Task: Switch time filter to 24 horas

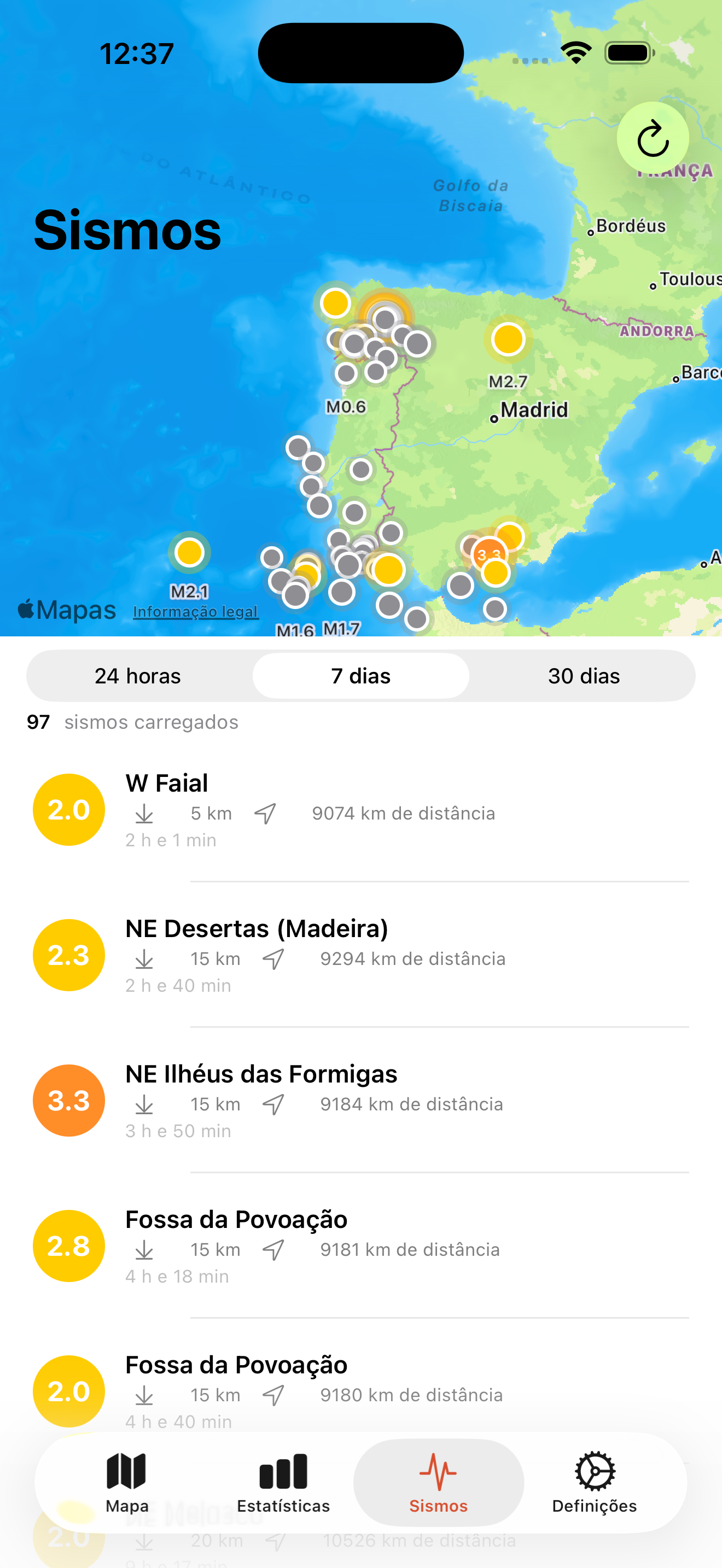Action: coord(138,675)
